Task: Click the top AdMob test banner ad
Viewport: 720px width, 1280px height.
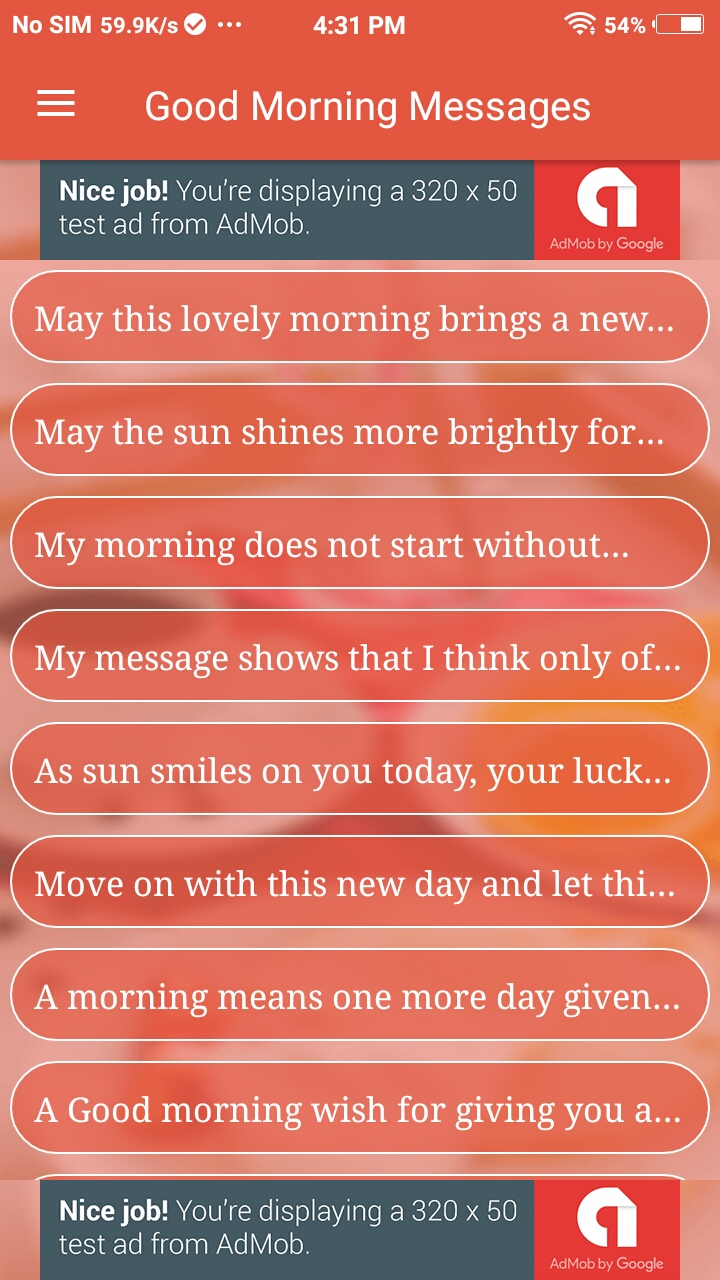Action: [290, 207]
